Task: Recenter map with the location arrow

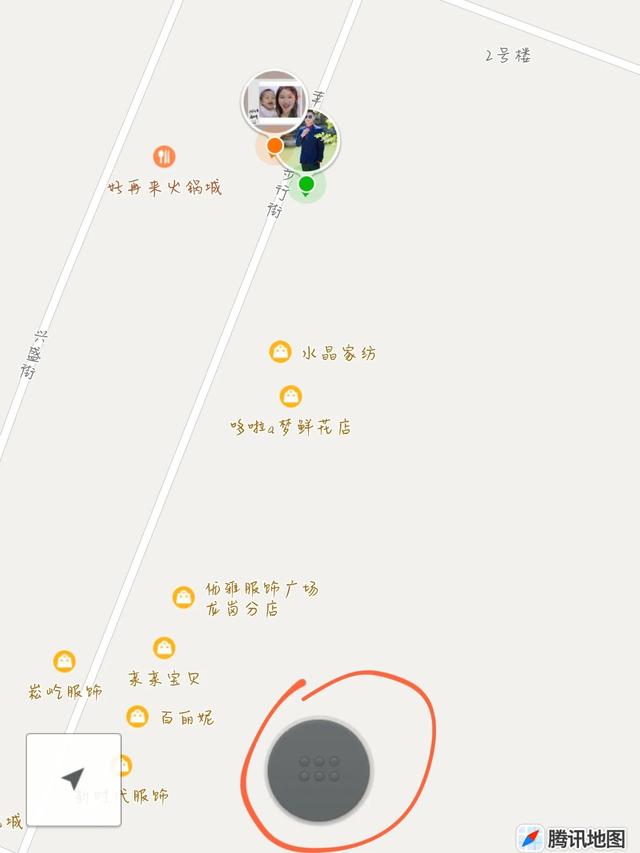Action: tap(73, 779)
